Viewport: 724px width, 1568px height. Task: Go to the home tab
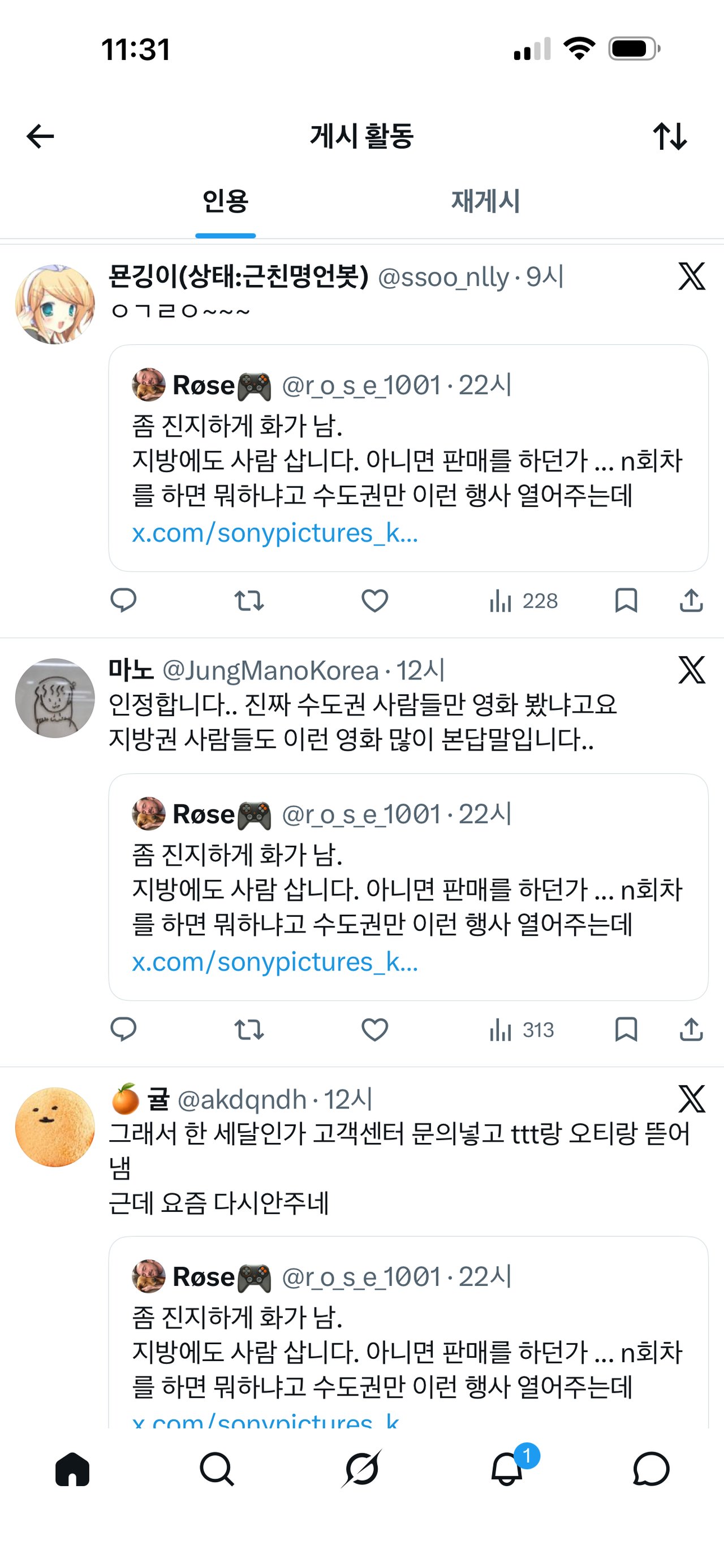coord(72,1470)
